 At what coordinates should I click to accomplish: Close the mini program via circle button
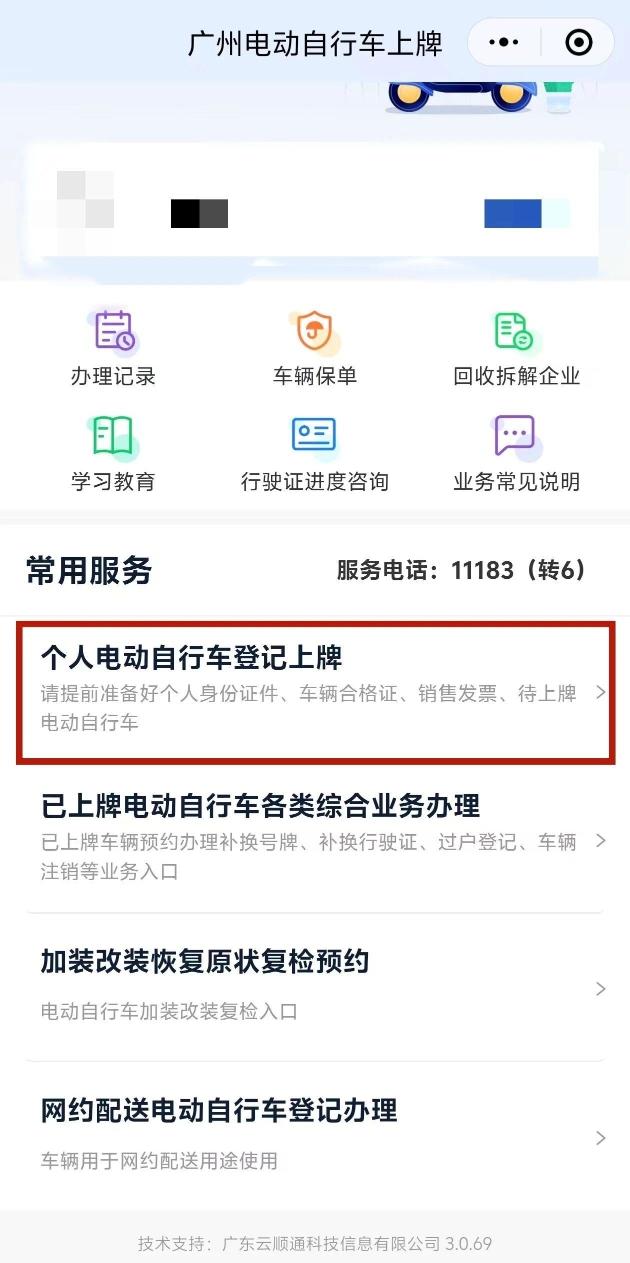pyautogui.click(x=578, y=42)
